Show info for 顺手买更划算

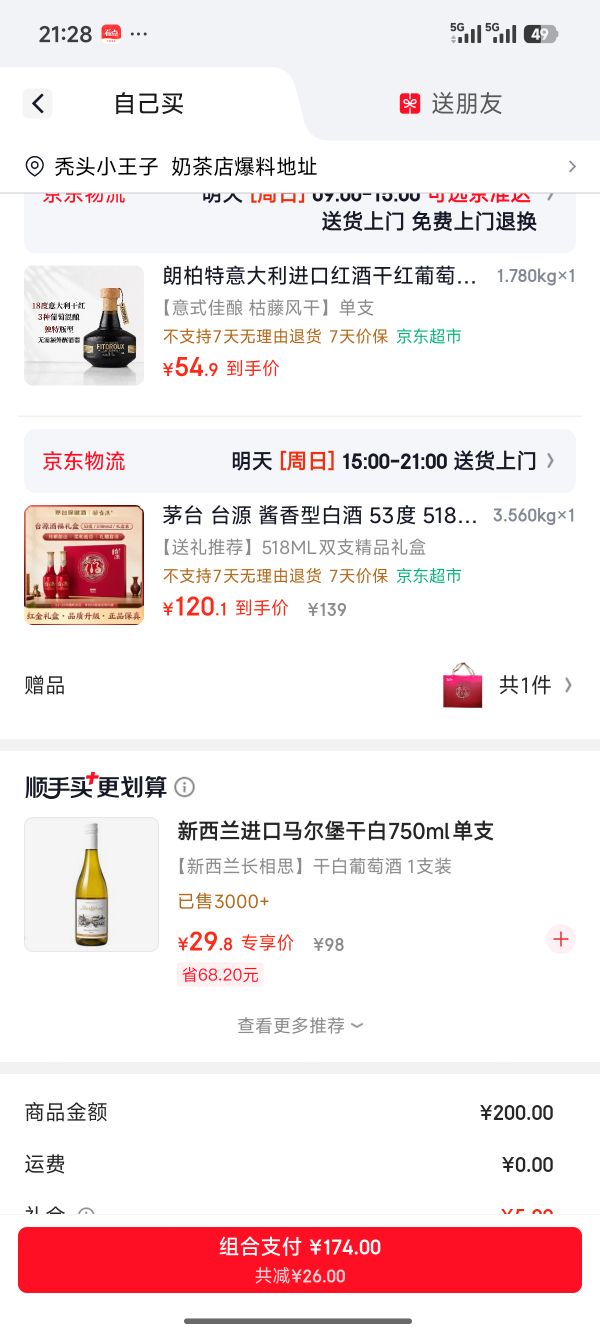pyautogui.click(x=185, y=787)
